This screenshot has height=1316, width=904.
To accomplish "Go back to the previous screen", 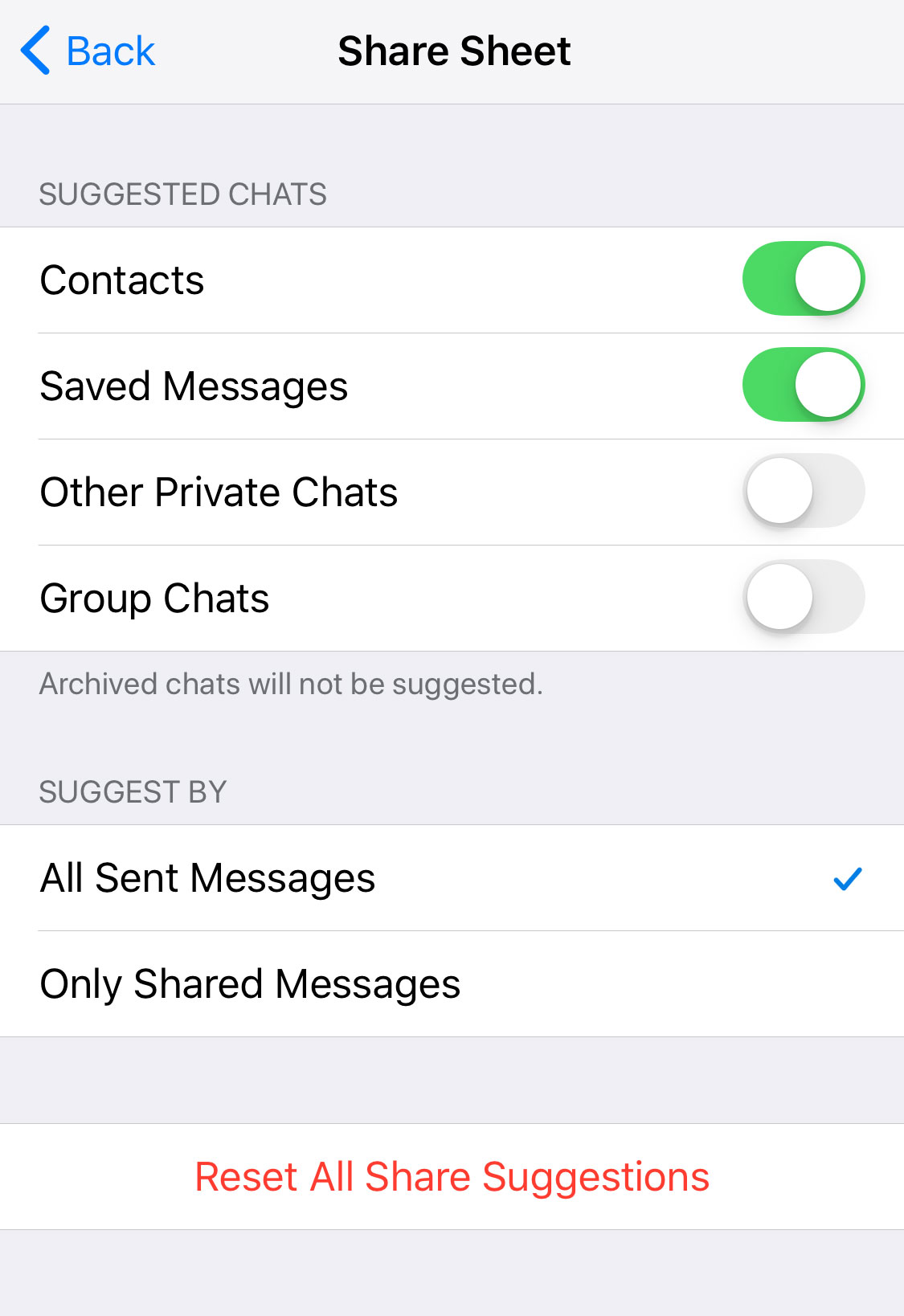I will 88,51.
